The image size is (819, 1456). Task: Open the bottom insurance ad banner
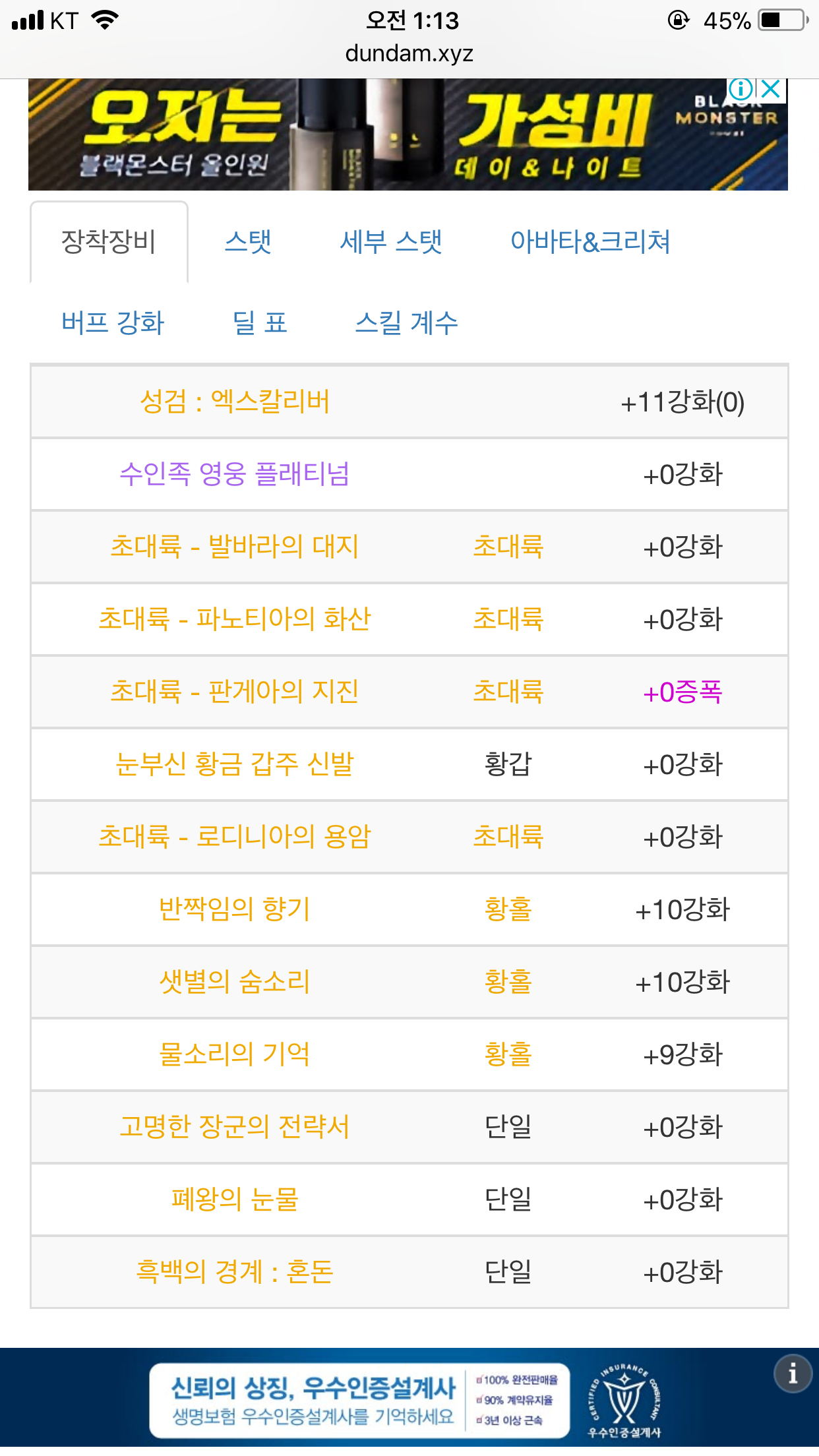409,1401
